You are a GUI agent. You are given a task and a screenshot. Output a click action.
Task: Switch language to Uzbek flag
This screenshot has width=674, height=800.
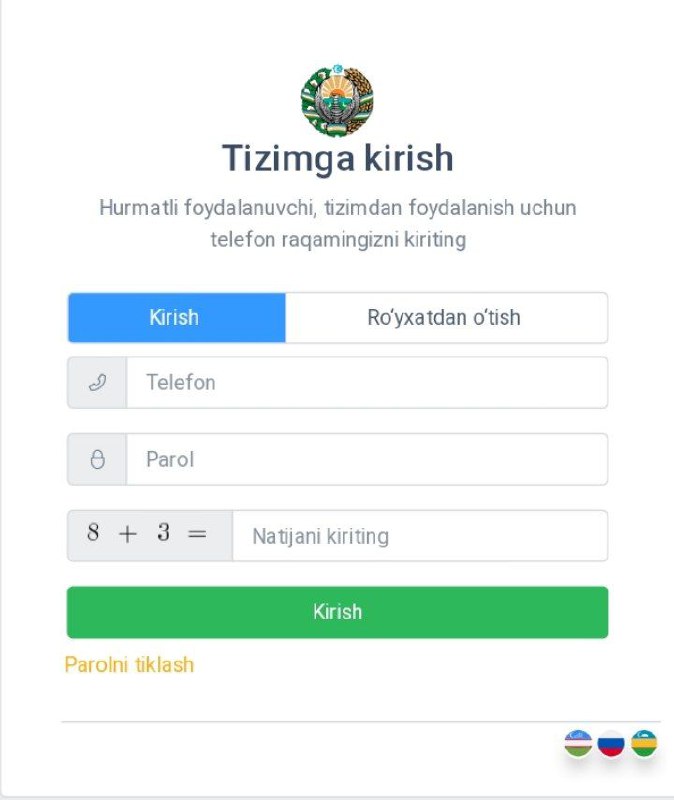click(x=577, y=744)
